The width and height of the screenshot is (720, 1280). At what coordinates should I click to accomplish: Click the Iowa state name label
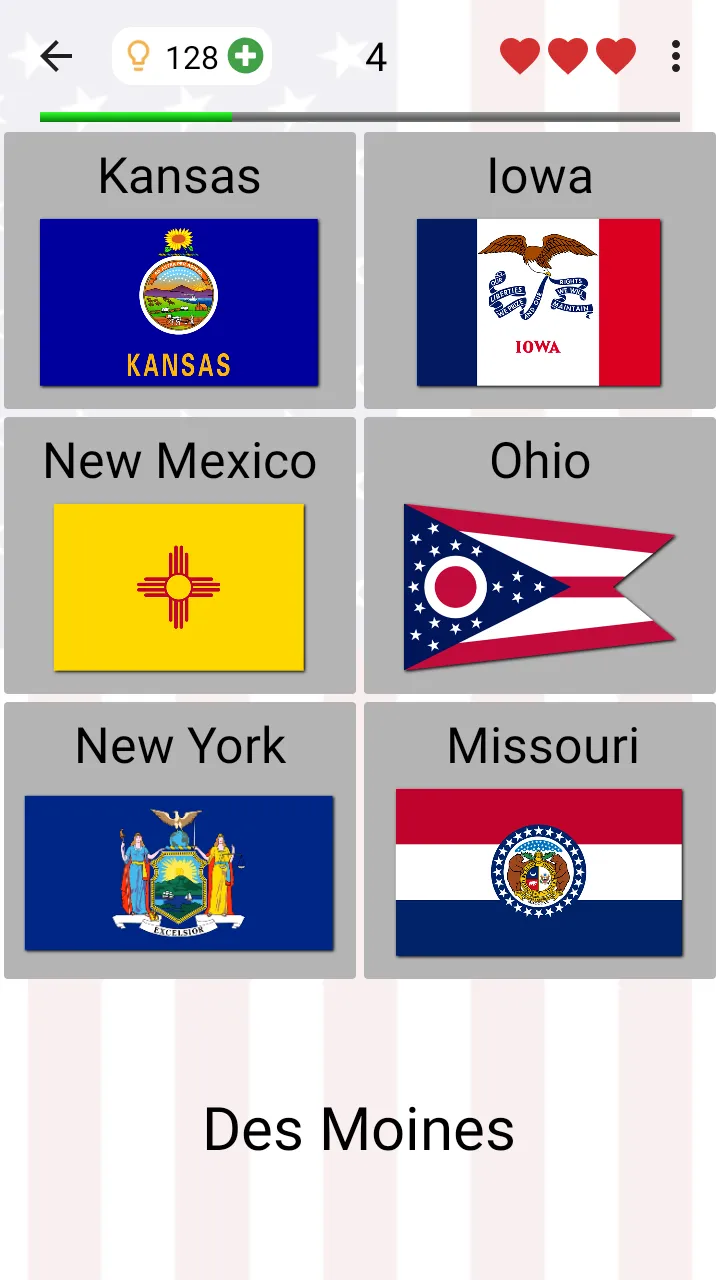tap(540, 176)
